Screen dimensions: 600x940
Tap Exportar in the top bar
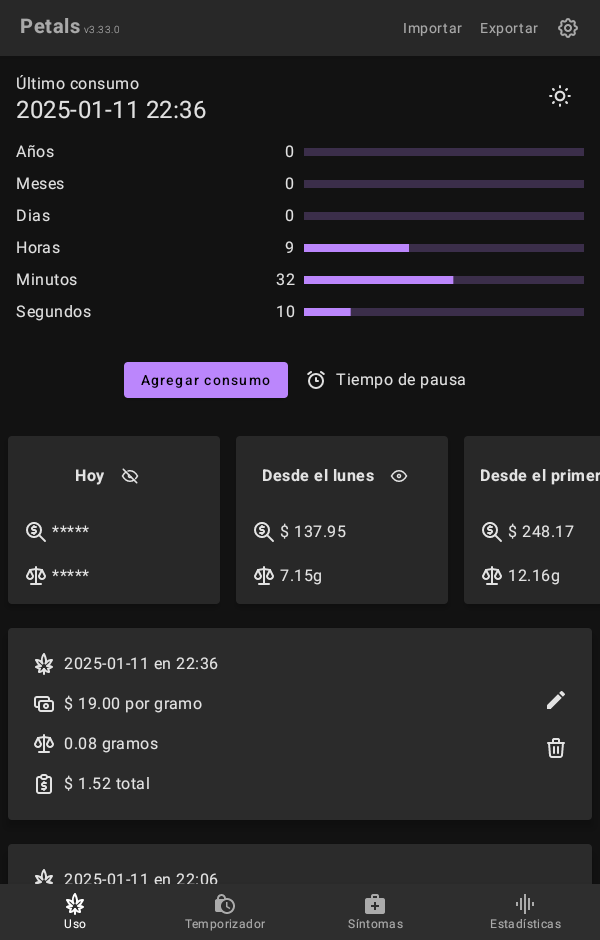pyautogui.click(x=509, y=28)
